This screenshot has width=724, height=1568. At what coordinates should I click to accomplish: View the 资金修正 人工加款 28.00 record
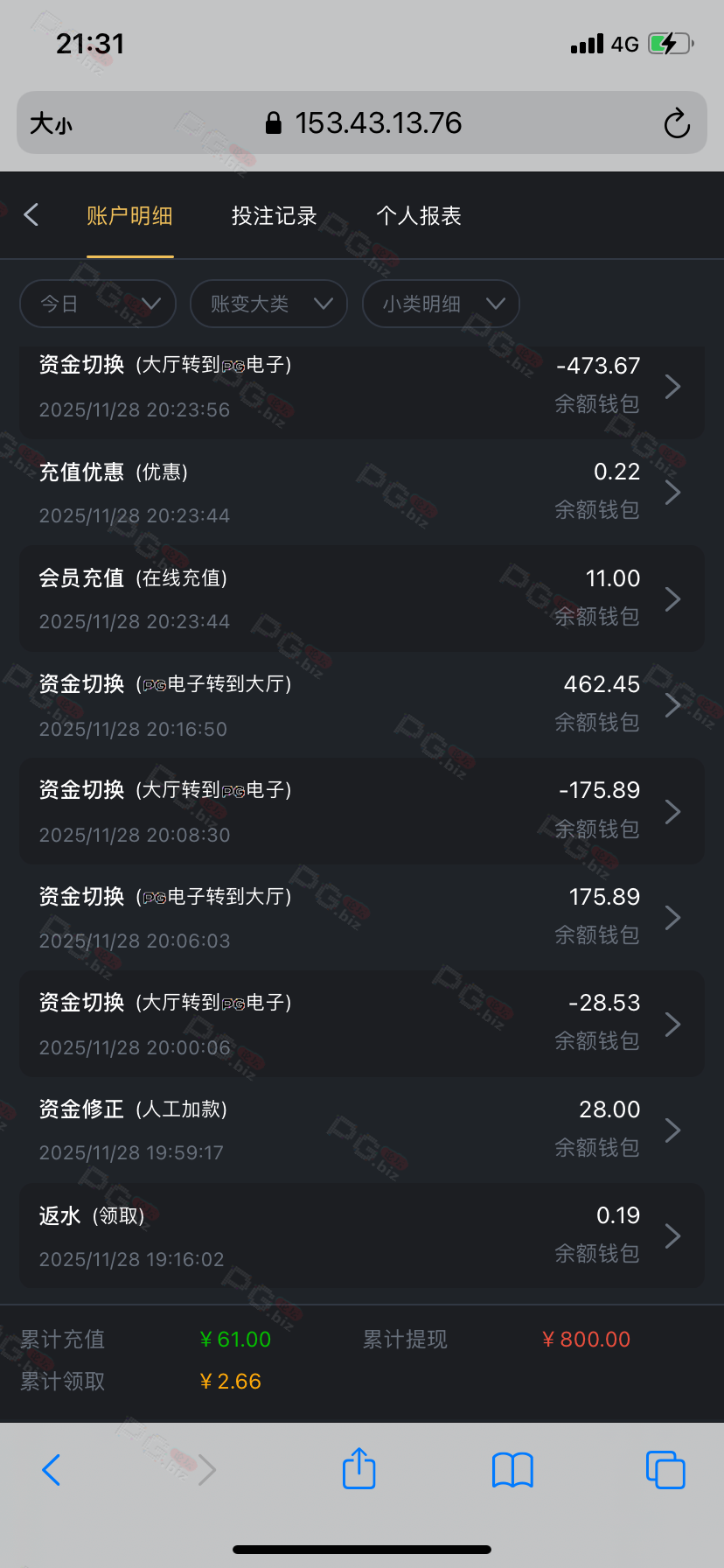point(361,1130)
